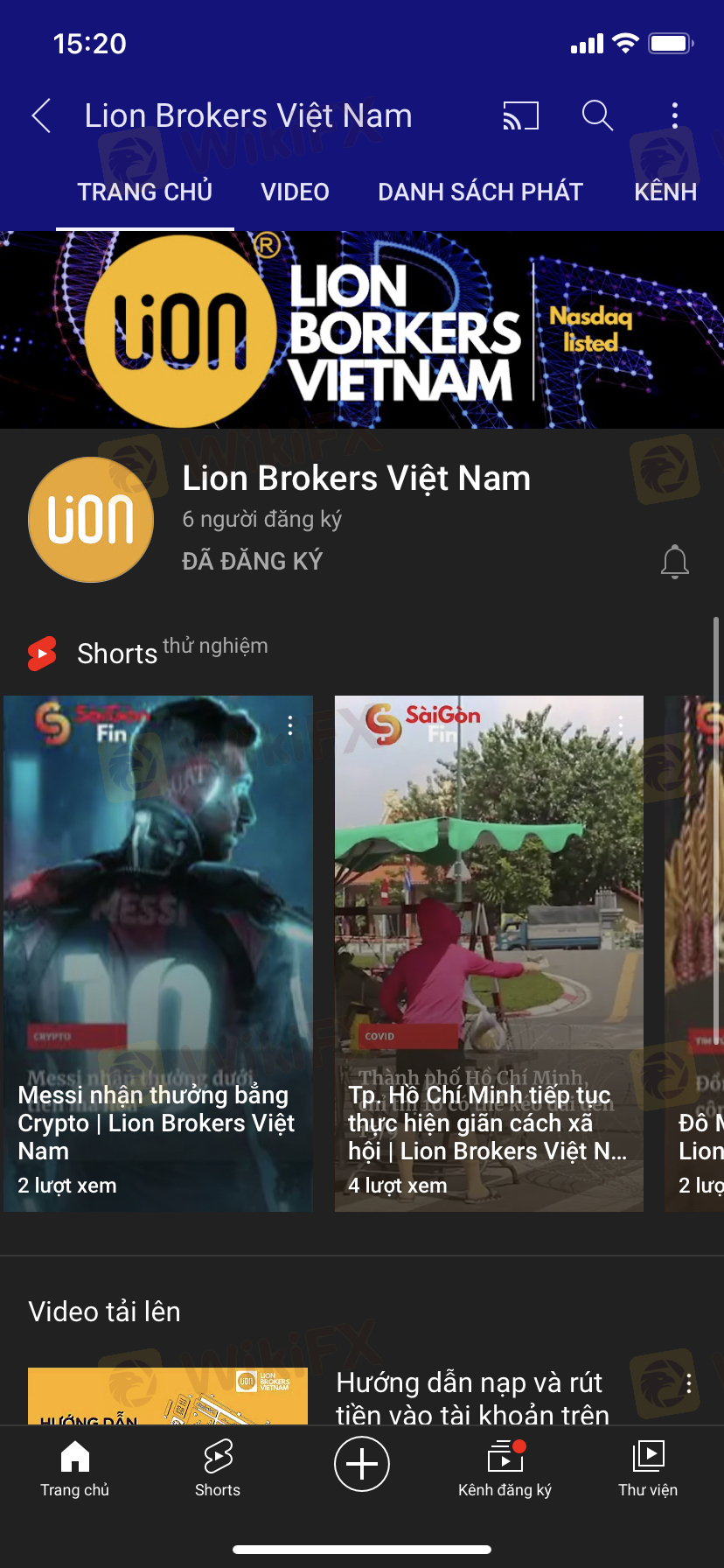The image size is (724, 1568).
Task: Search within YouTube
Action: coord(597,115)
